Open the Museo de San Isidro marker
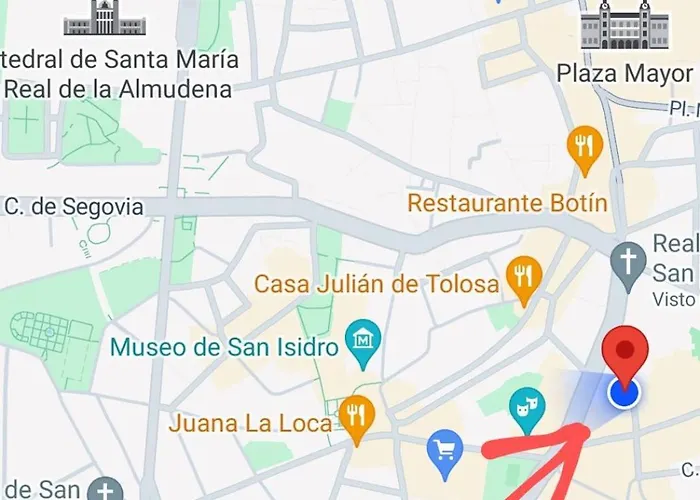 coord(359,340)
